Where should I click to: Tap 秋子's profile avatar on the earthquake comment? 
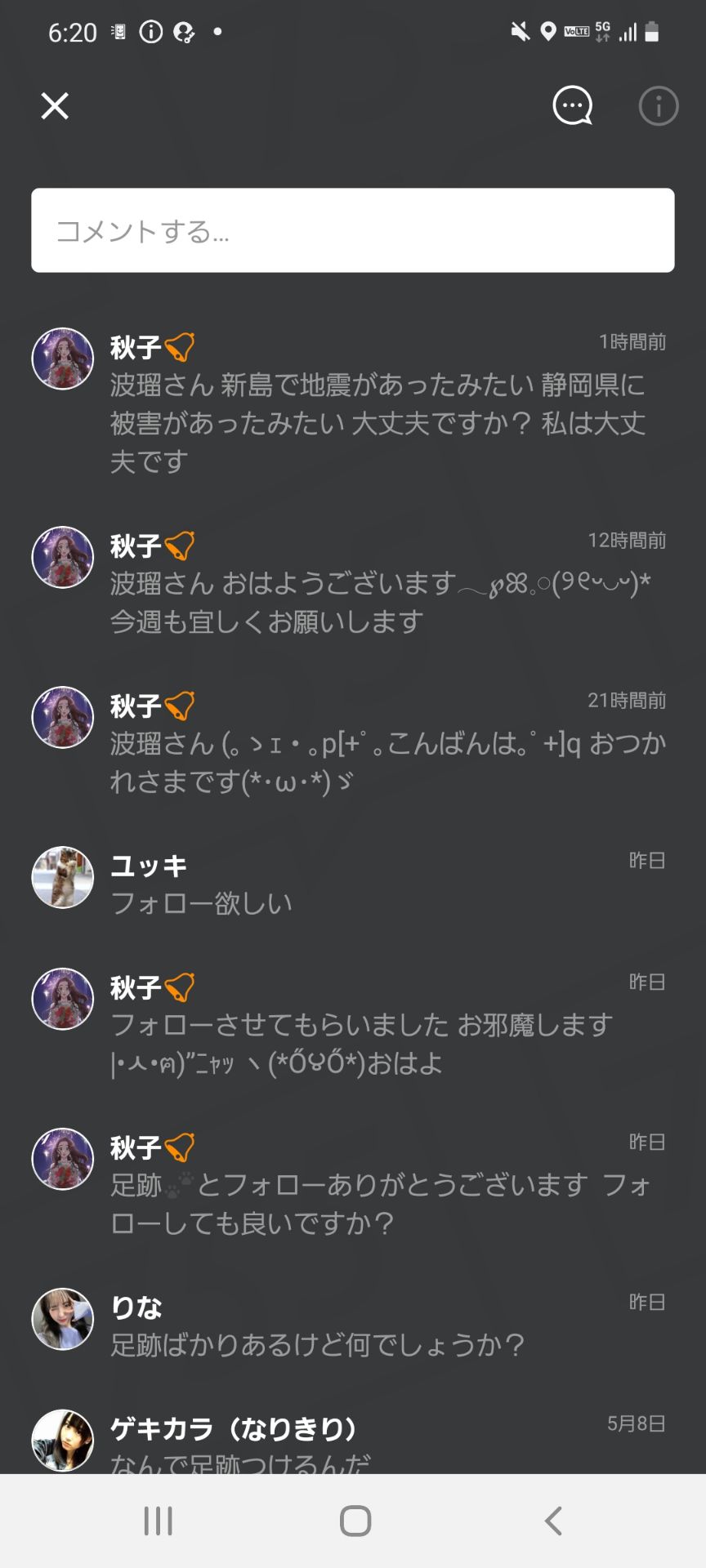[x=62, y=358]
